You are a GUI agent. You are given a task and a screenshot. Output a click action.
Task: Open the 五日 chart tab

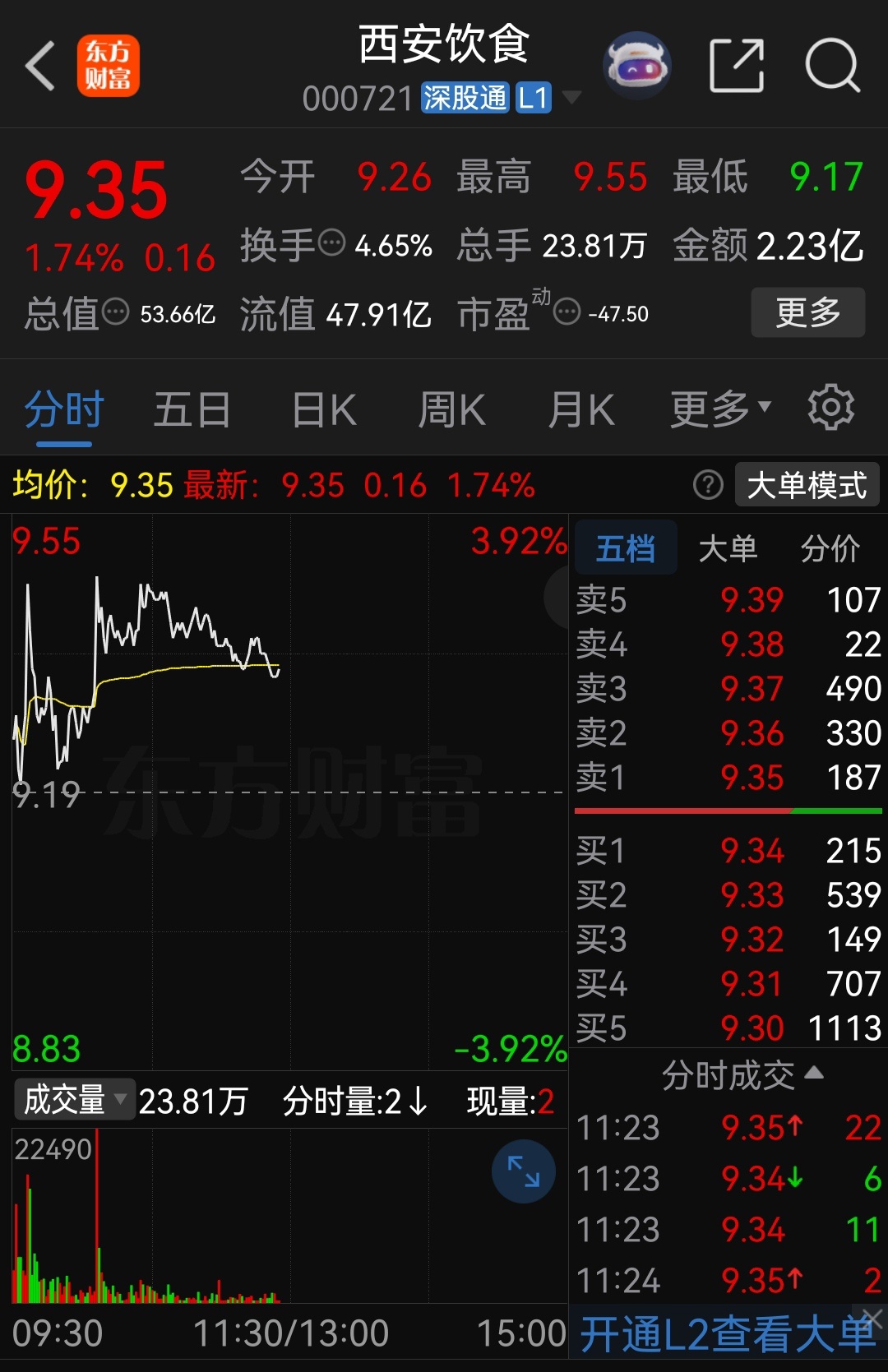pos(191,409)
